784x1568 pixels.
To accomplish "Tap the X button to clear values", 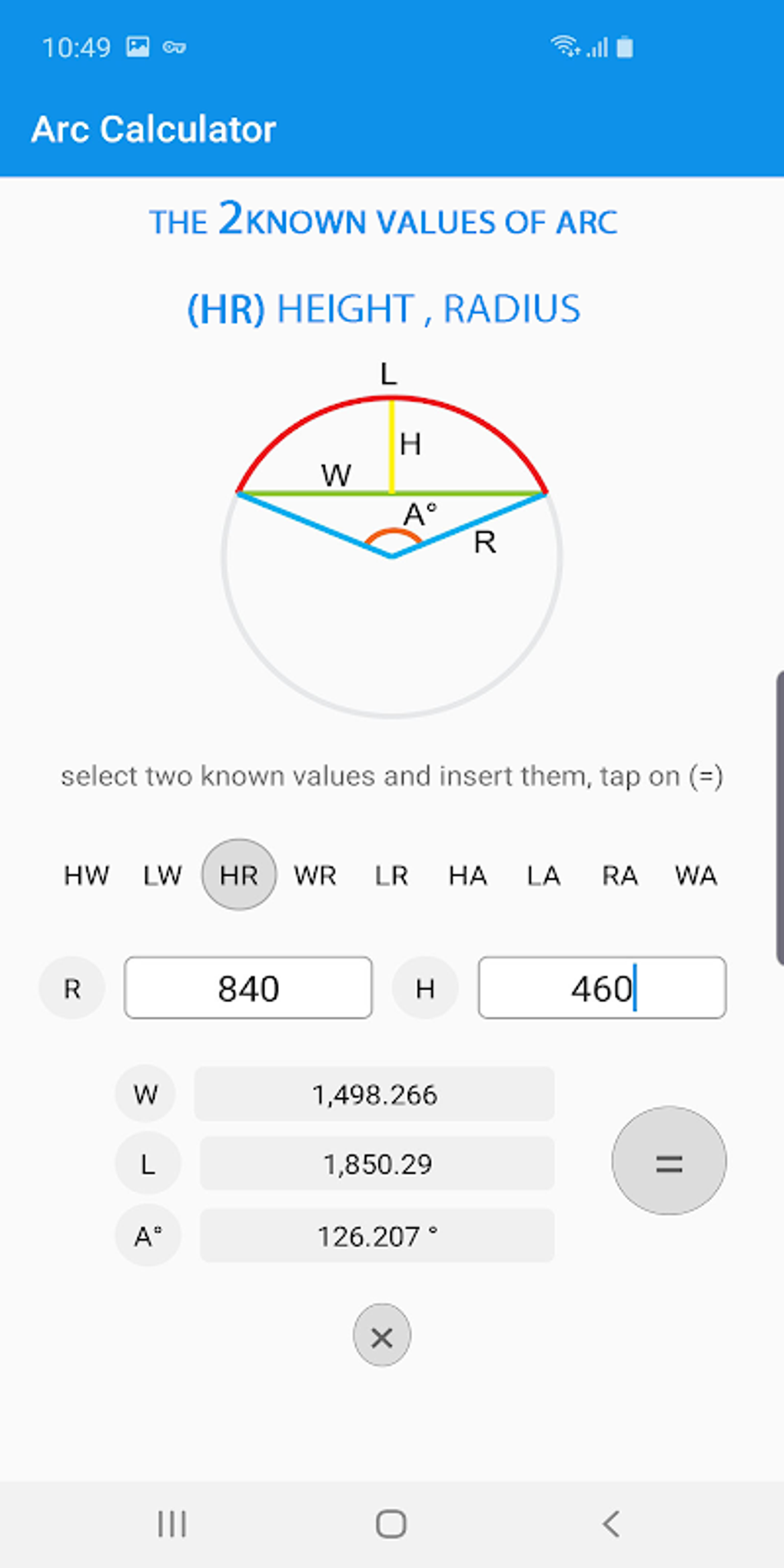I will [381, 1336].
